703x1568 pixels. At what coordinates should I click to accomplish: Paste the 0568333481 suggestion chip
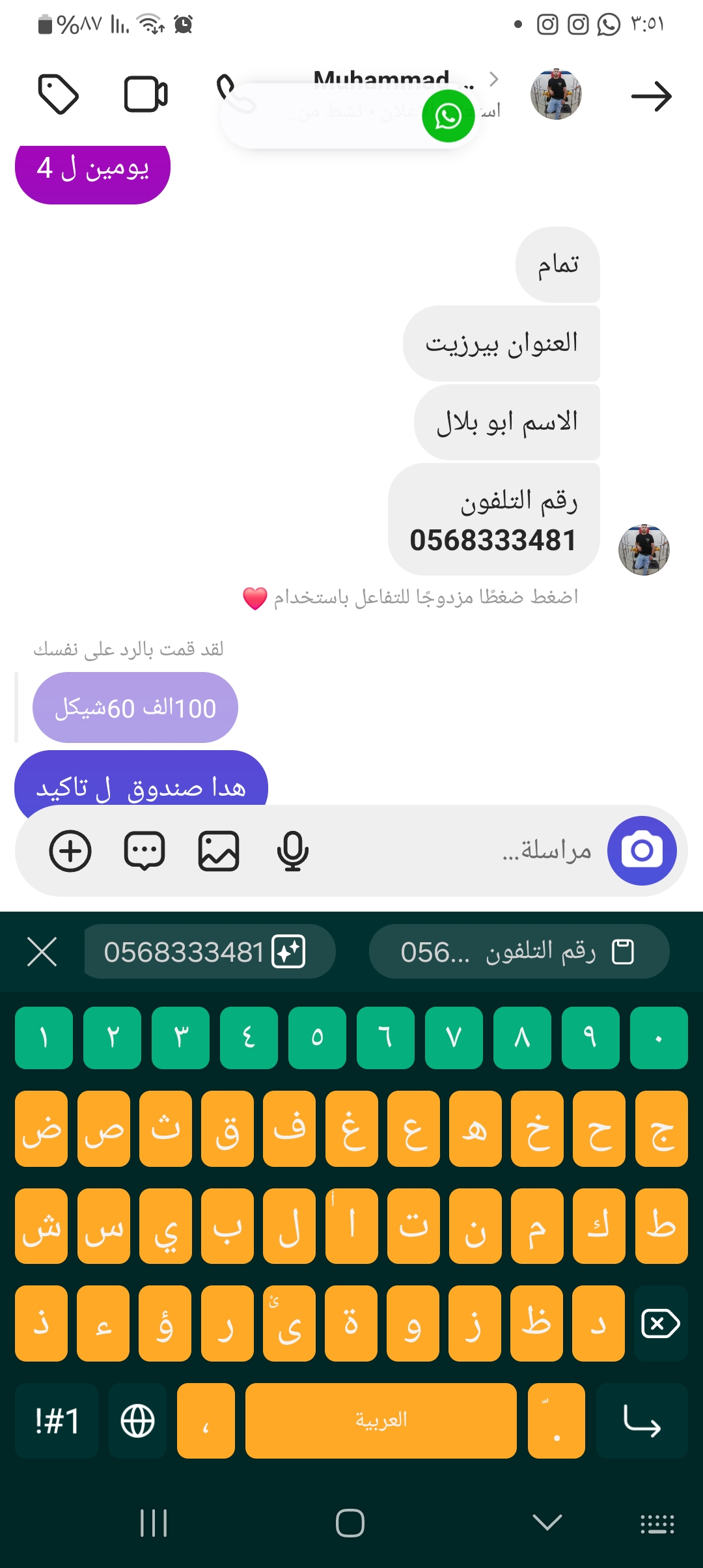pyautogui.click(x=208, y=952)
